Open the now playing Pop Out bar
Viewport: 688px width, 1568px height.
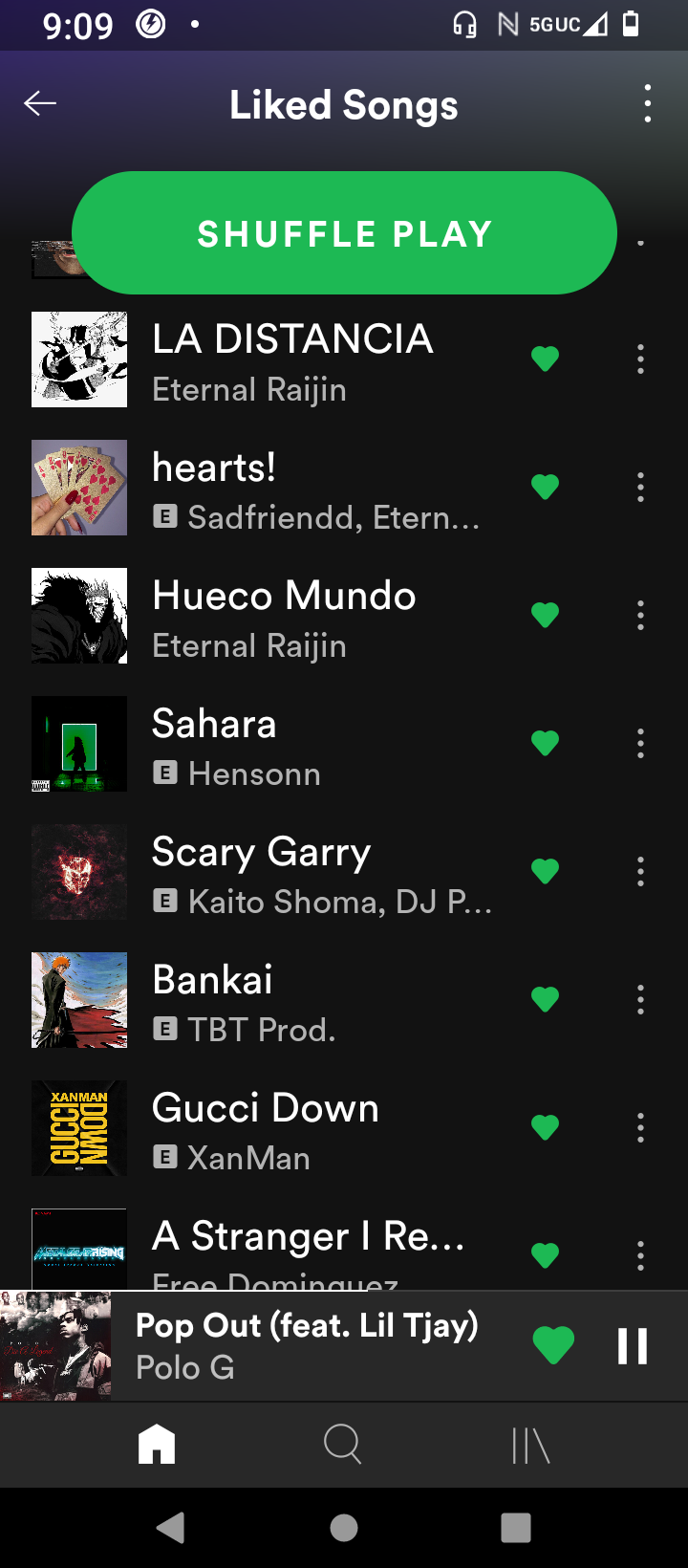(x=306, y=1346)
